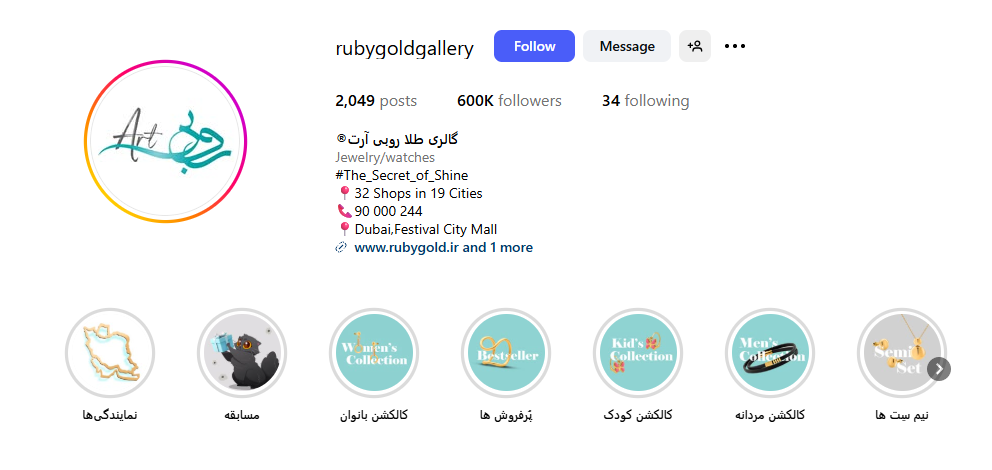Open the کالکشن کودک highlight
992x470 pixels.
pyautogui.click(x=637, y=353)
